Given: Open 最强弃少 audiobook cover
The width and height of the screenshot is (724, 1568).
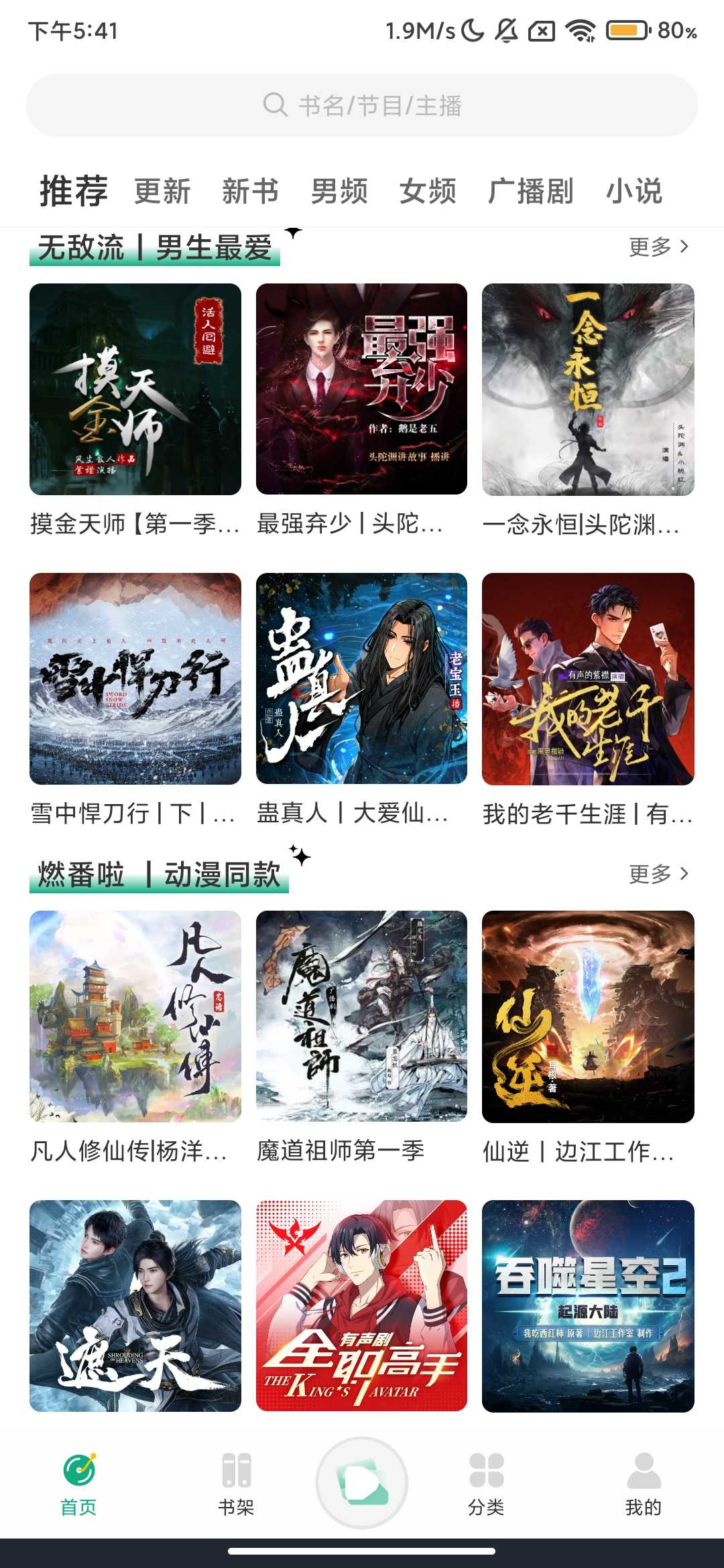Looking at the screenshot, I should (361, 389).
